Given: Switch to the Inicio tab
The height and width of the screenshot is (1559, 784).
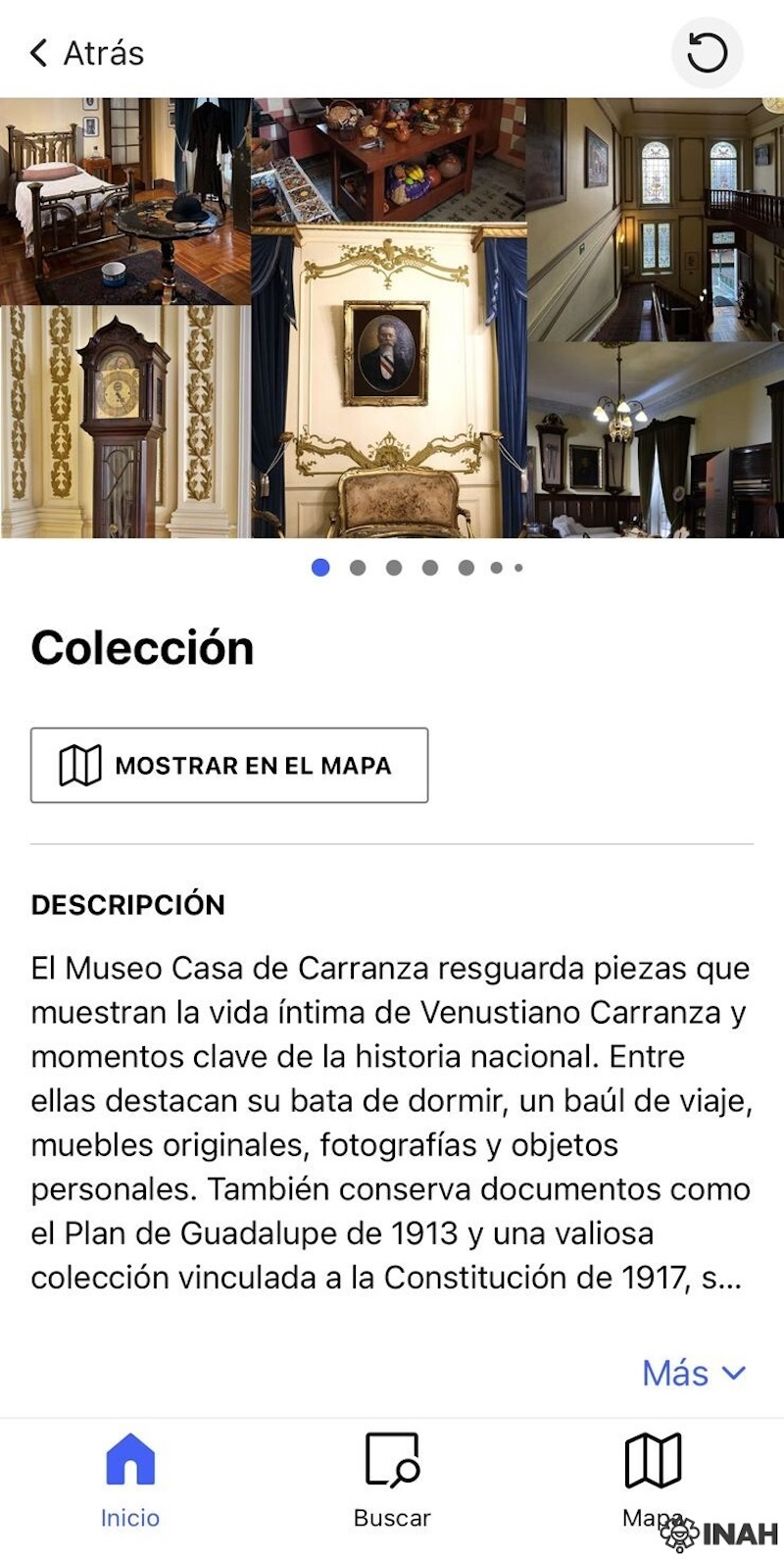Looking at the screenshot, I should pos(130,1481).
